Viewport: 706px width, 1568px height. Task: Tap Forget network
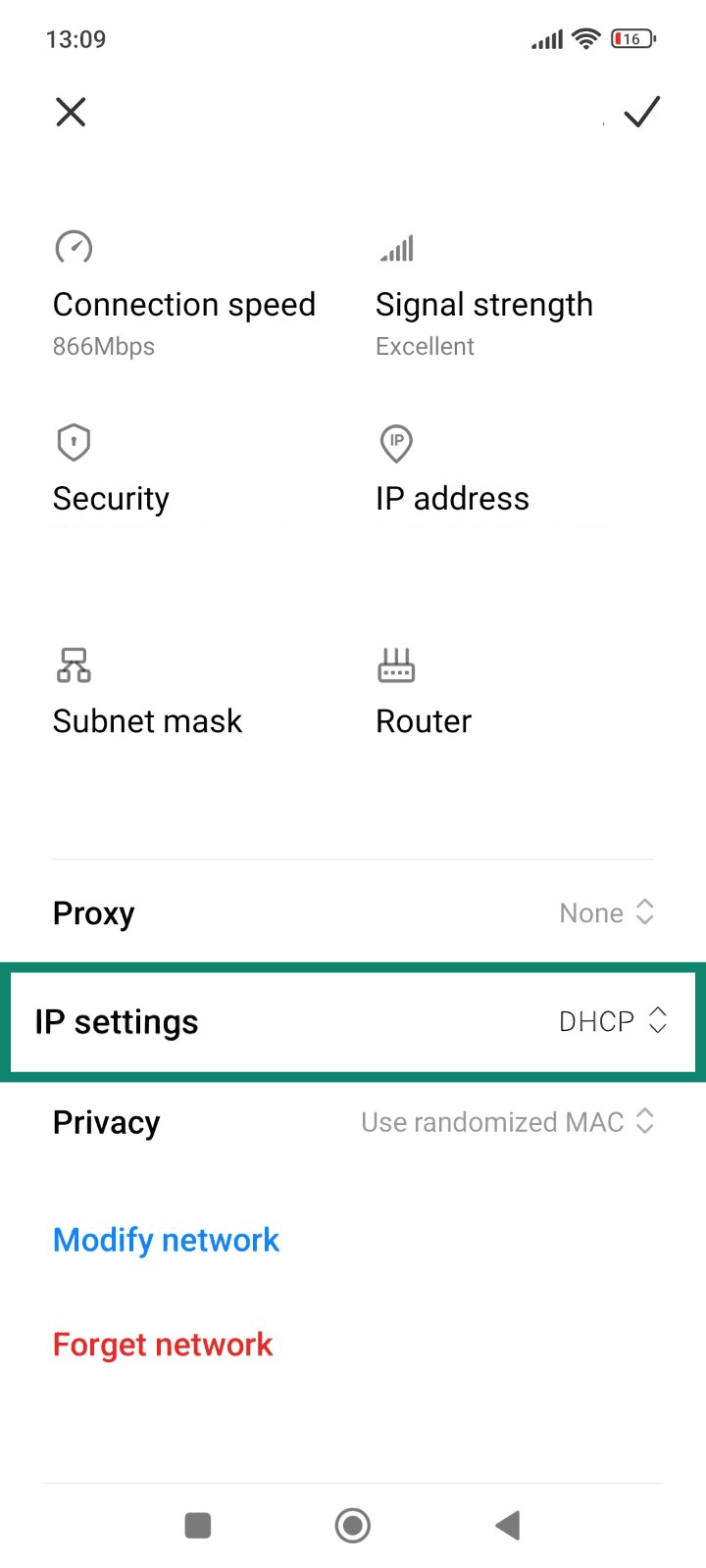pos(163,1344)
